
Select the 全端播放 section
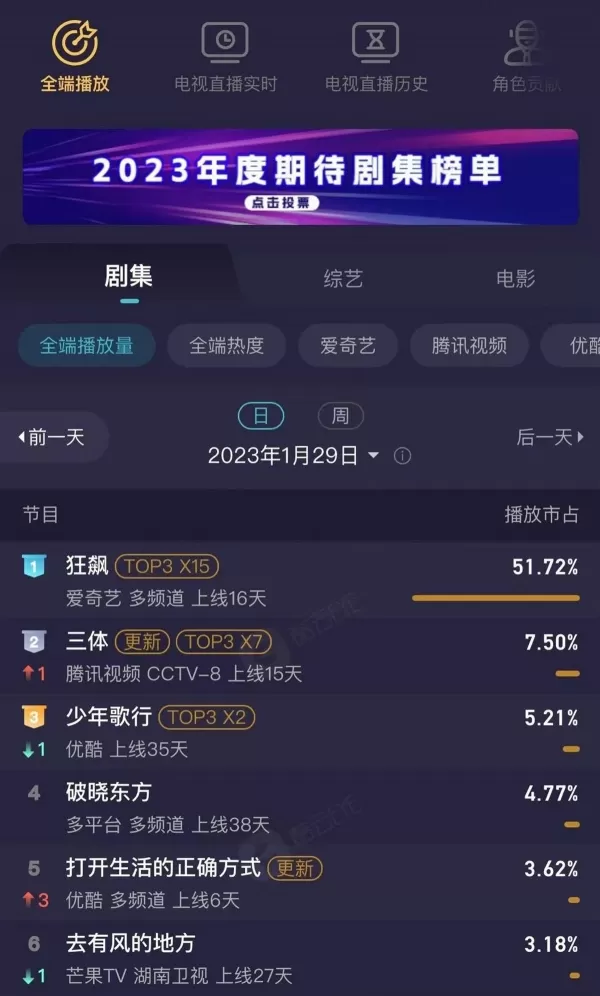(x=75, y=58)
